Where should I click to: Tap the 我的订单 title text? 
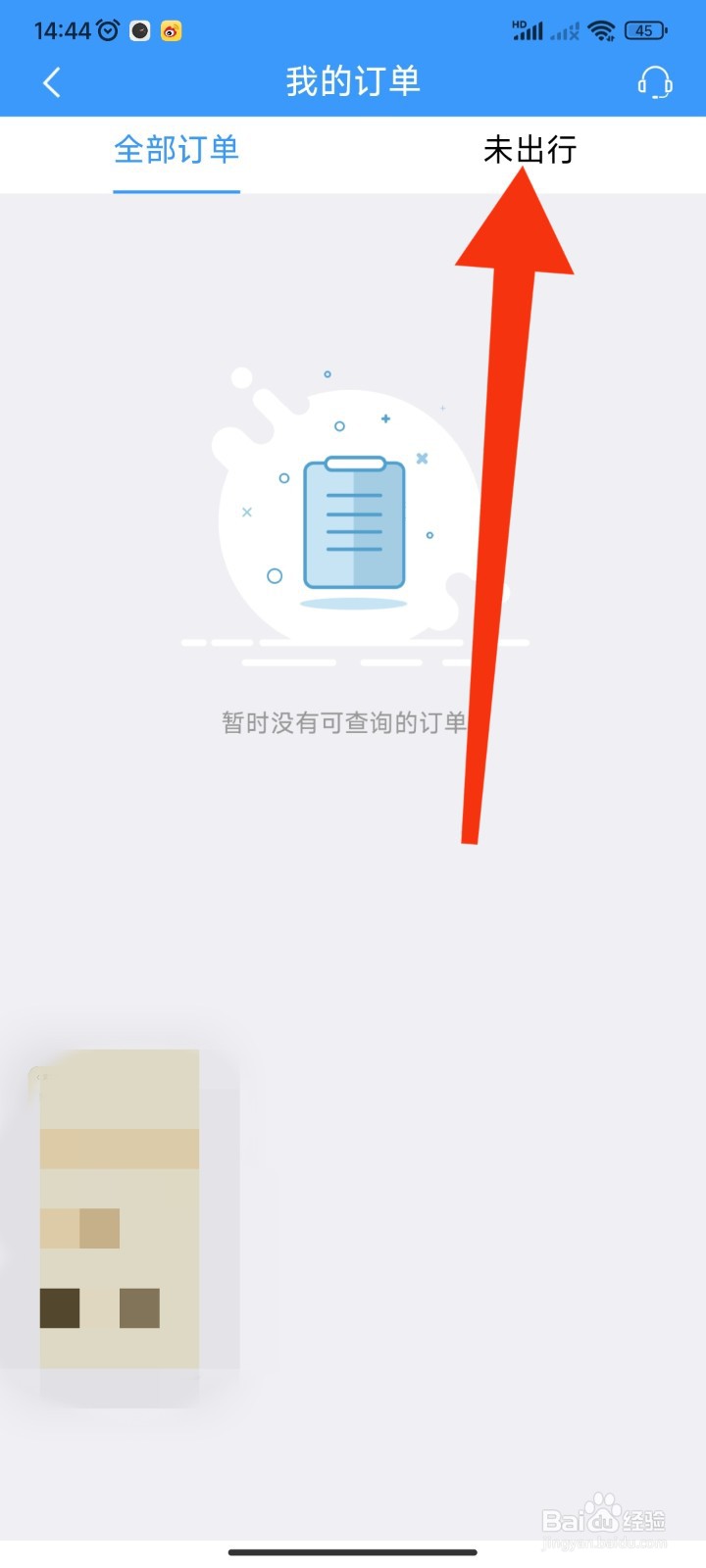coord(353,83)
